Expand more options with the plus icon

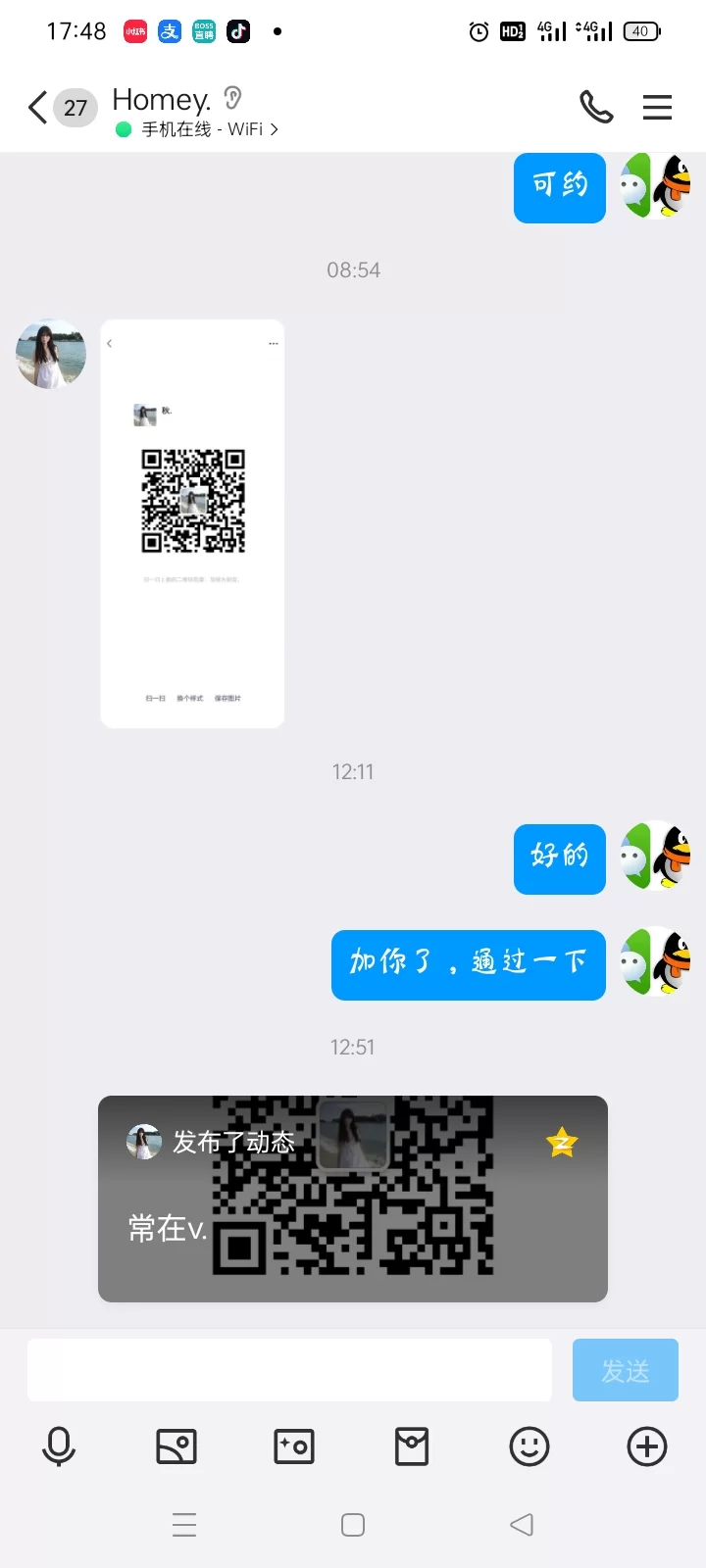[x=647, y=1446]
